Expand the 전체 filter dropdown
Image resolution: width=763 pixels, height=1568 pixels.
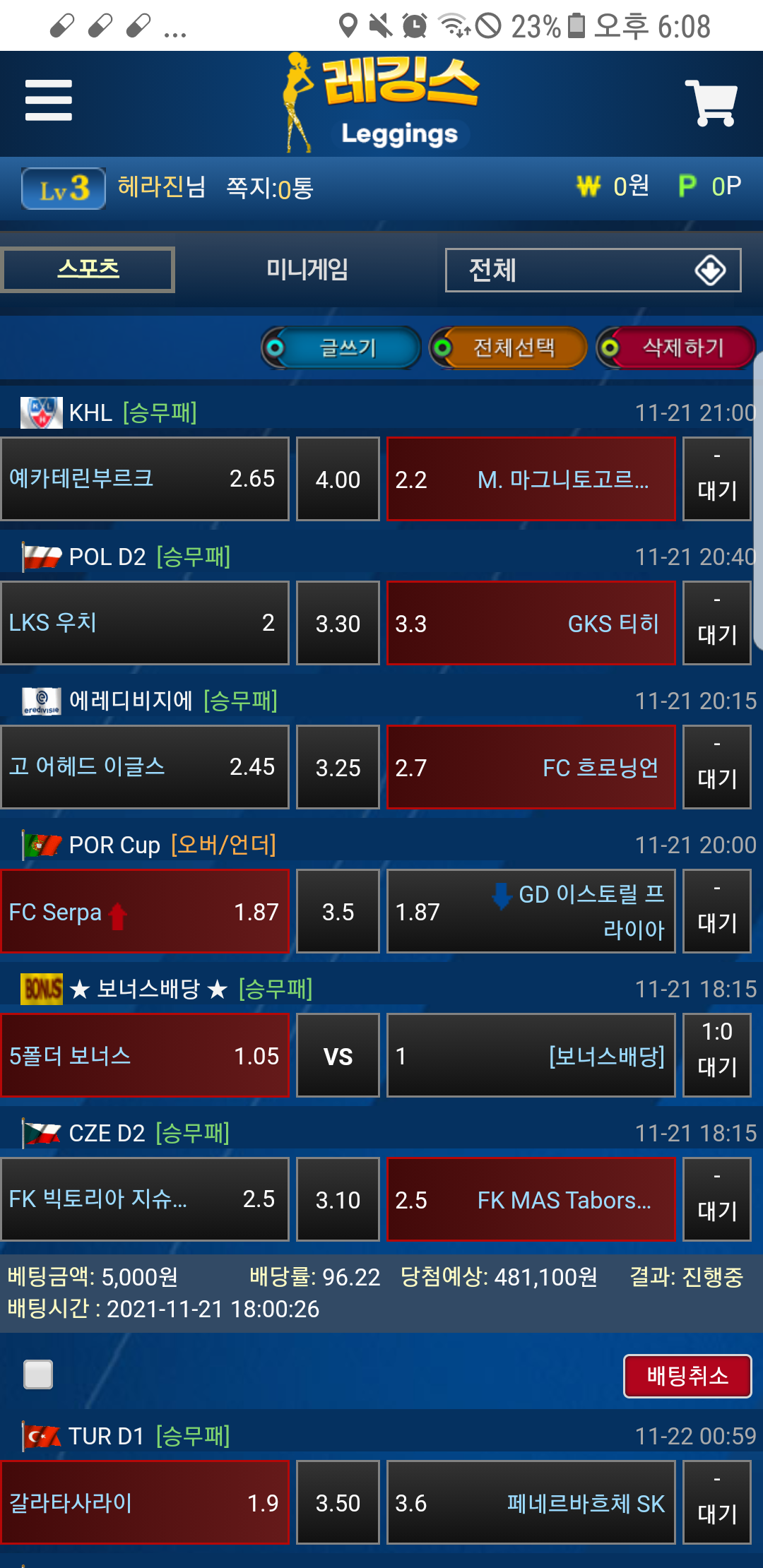[x=593, y=270]
